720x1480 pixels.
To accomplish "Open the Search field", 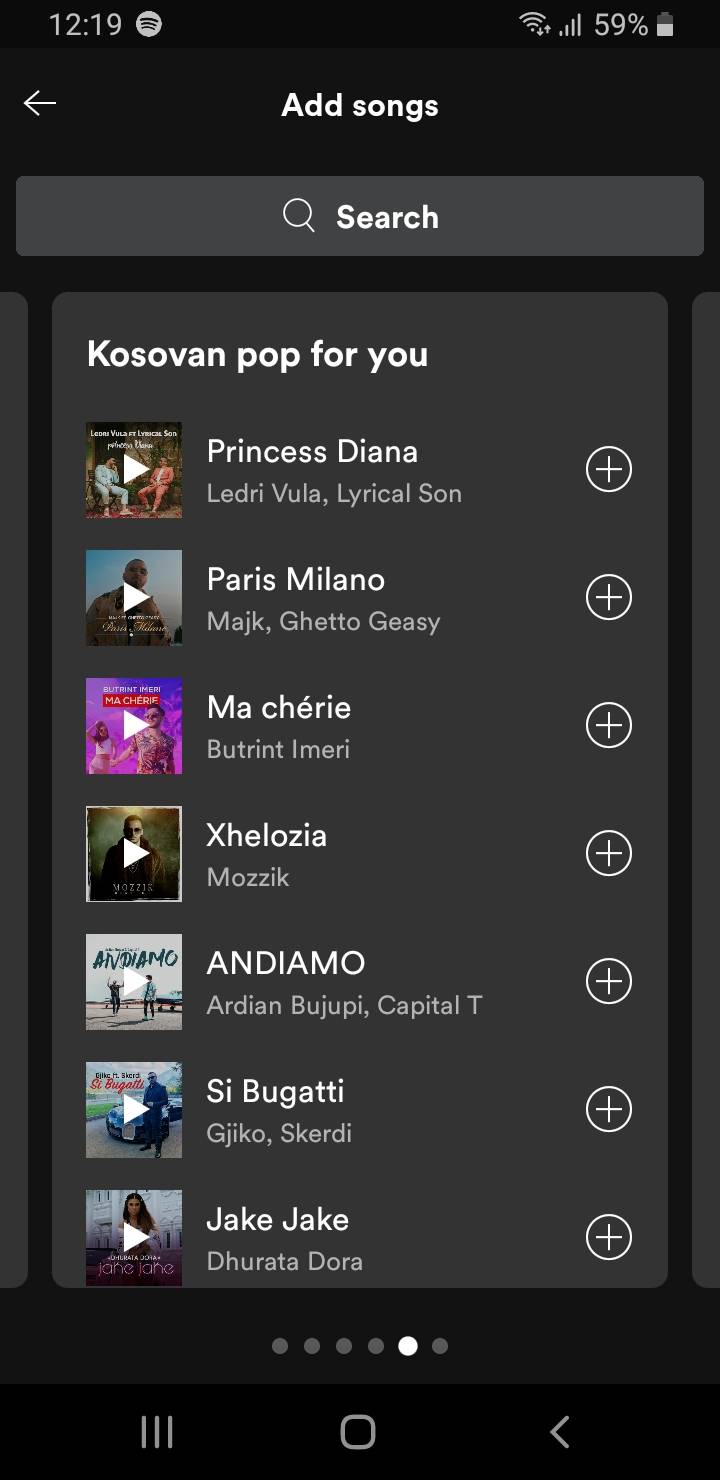I will pos(360,216).
